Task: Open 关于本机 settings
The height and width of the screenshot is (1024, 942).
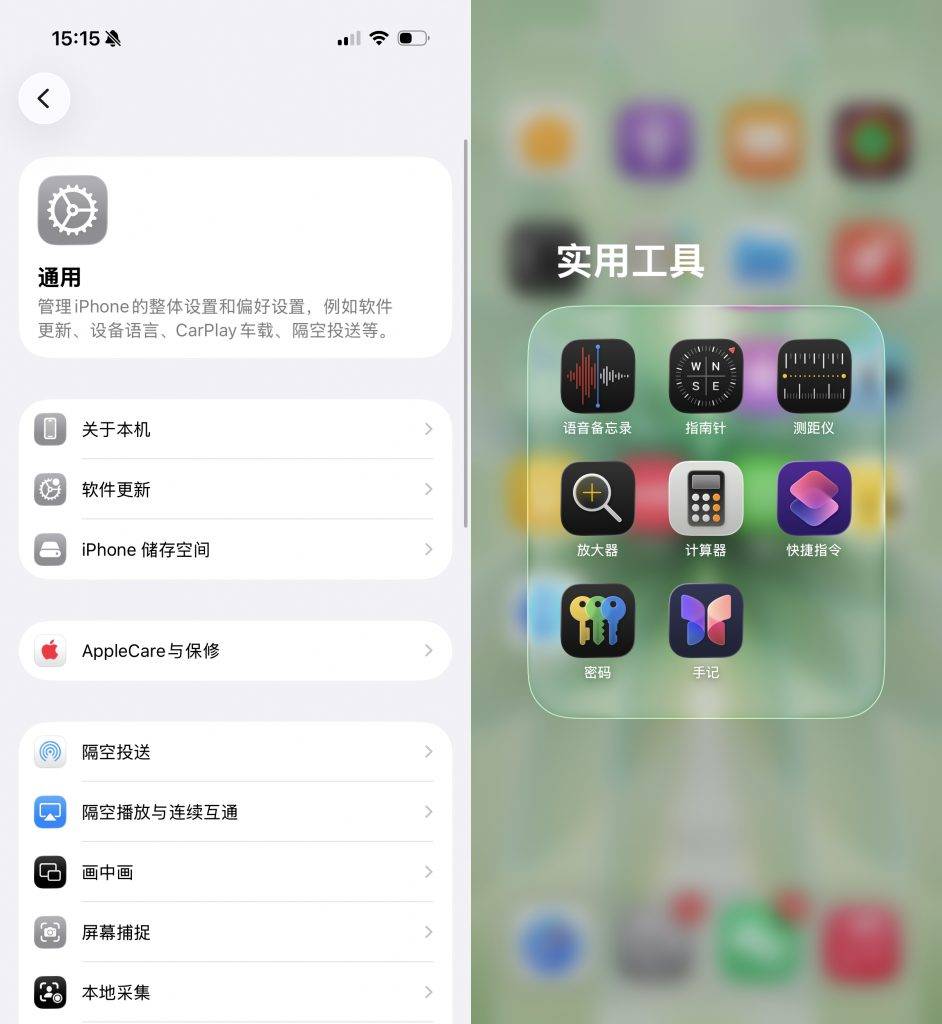Action: [235, 429]
